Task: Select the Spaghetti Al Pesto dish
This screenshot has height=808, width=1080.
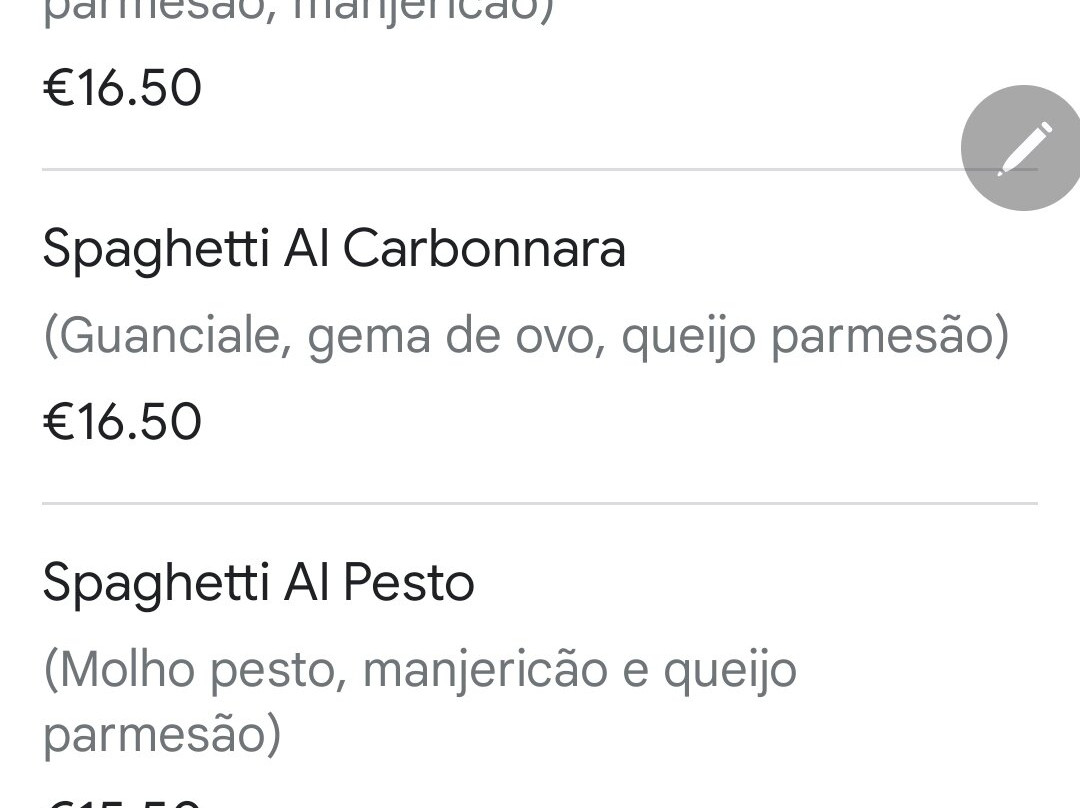Action: pyautogui.click(x=258, y=583)
